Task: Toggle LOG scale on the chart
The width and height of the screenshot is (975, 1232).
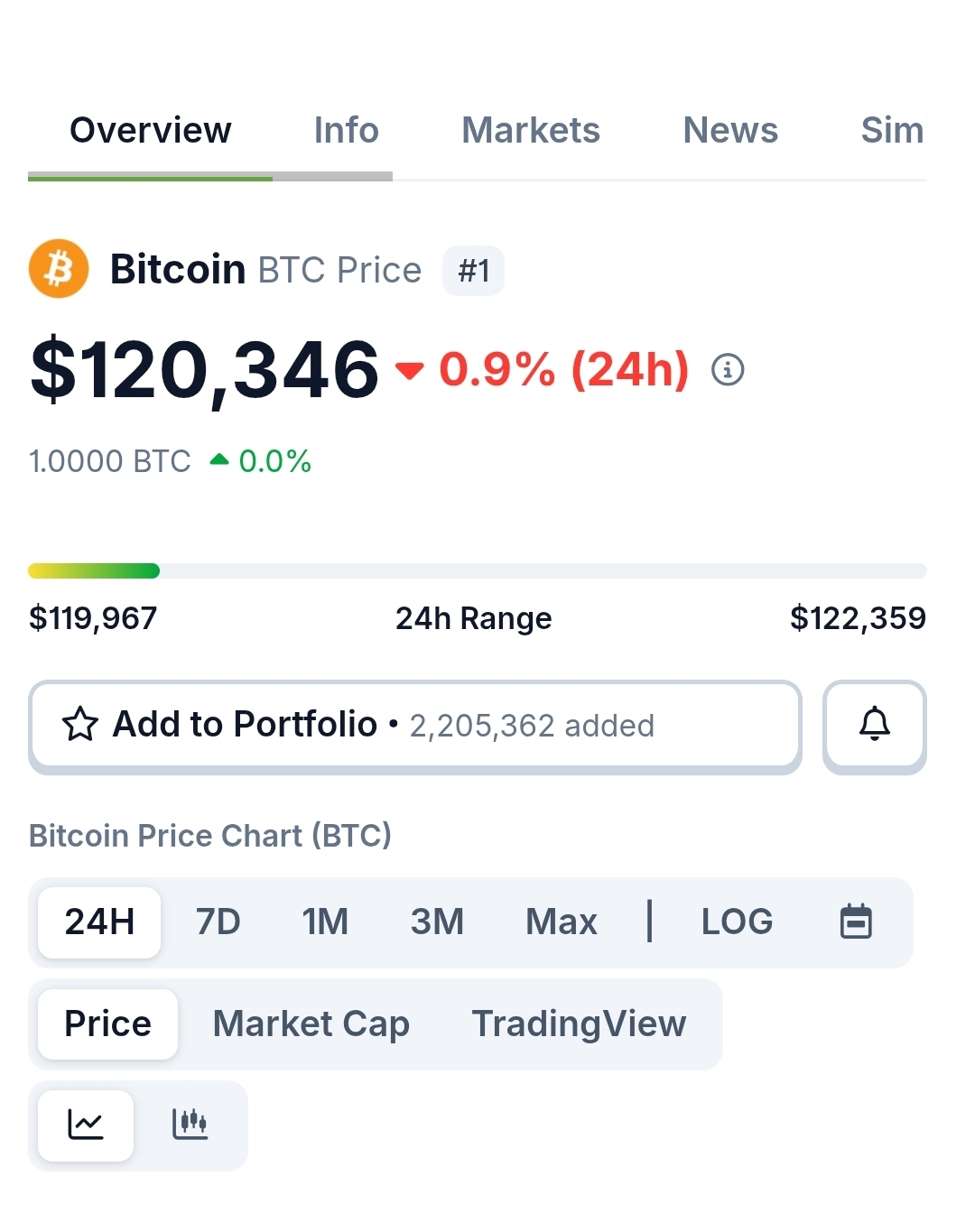Action: point(737,922)
